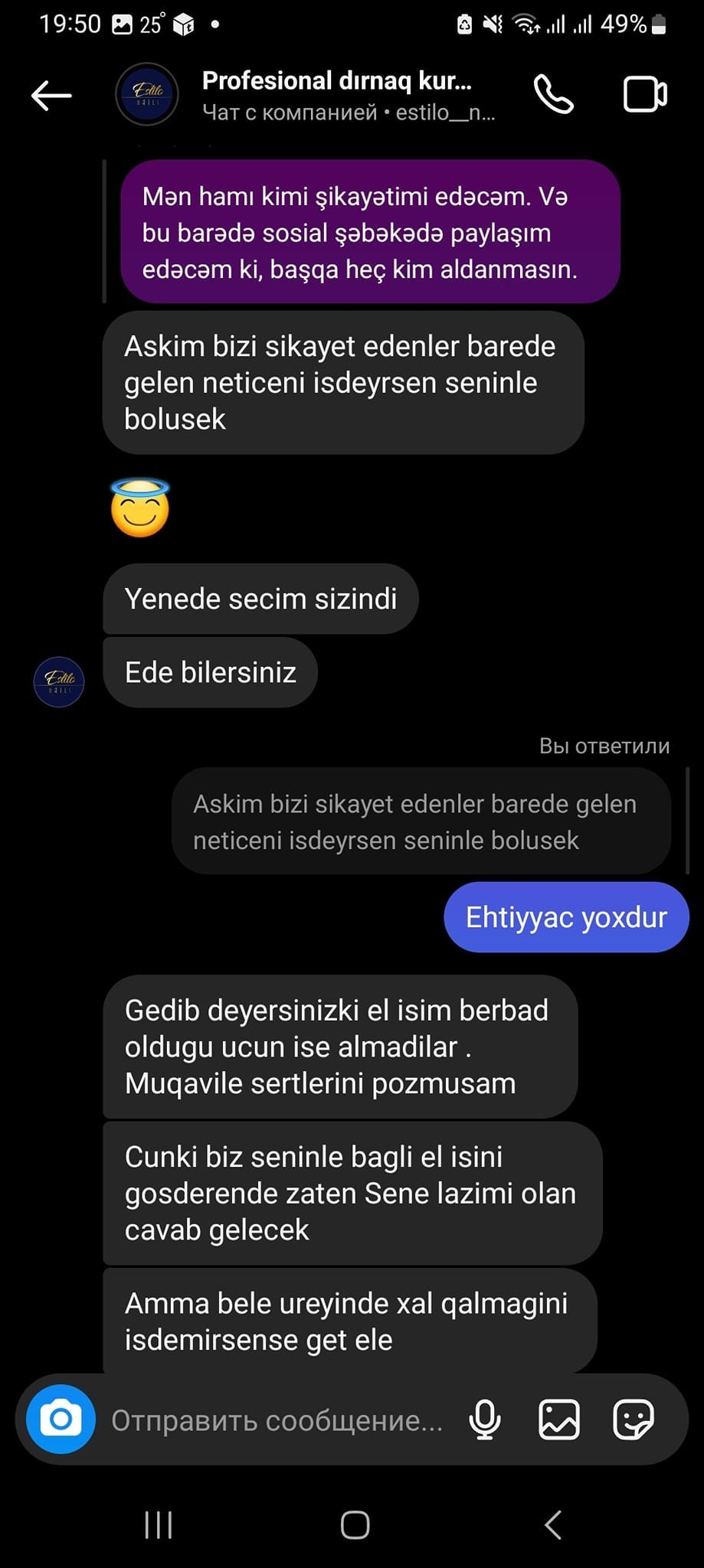The image size is (704, 1568).
Task: Go to the phone's home screen
Action: point(355,1524)
